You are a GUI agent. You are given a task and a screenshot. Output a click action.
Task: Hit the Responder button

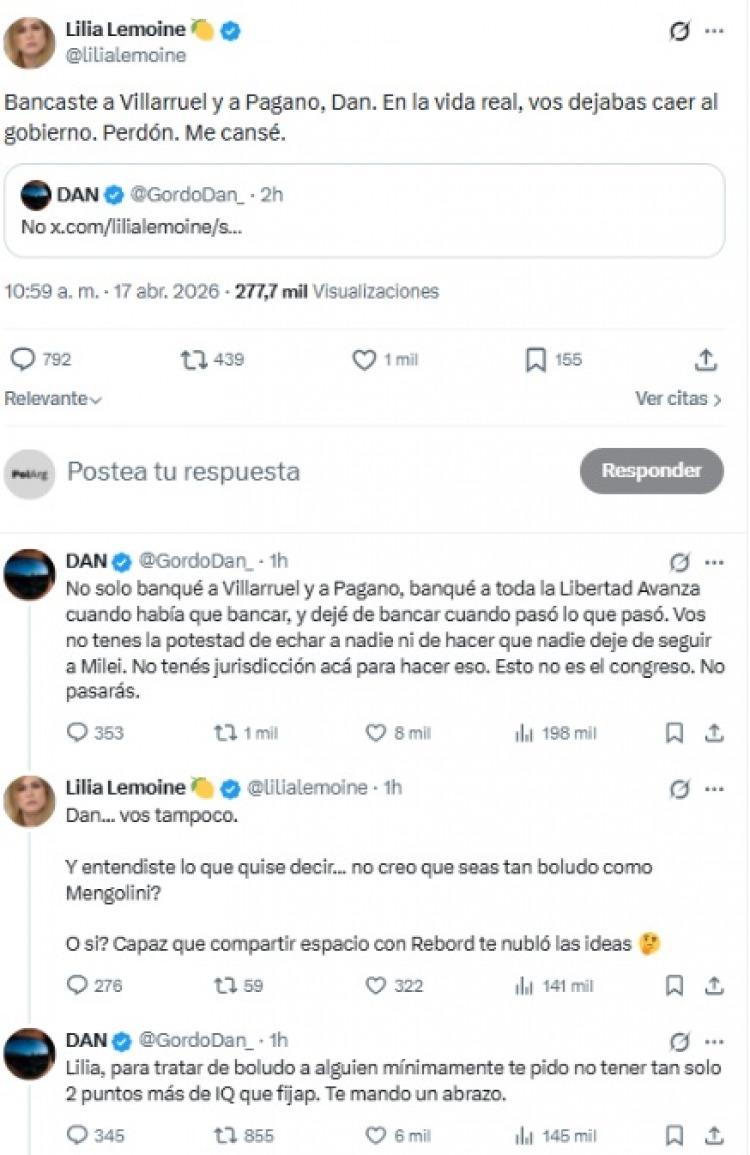(x=652, y=471)
